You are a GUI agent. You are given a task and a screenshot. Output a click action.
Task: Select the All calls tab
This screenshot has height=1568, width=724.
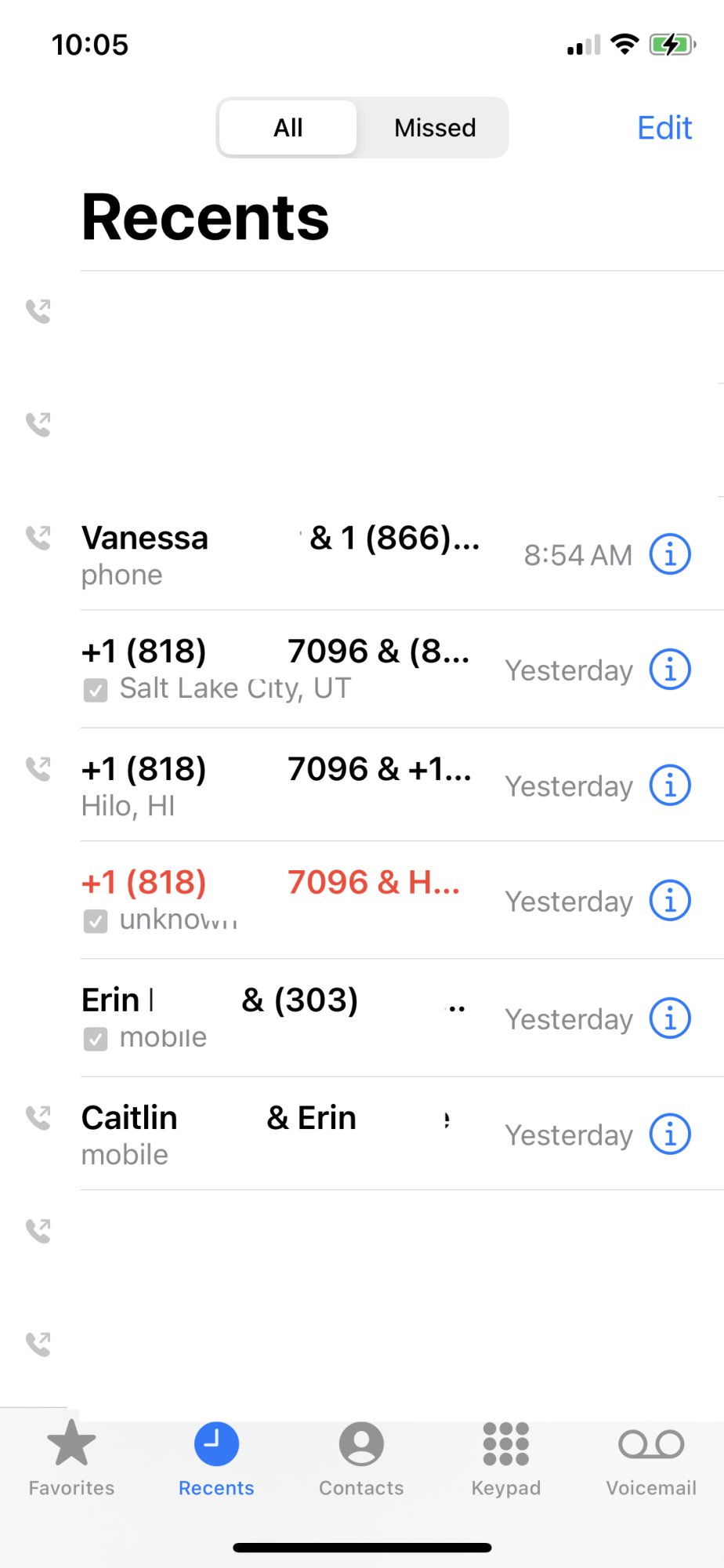(x=287, y=127)
